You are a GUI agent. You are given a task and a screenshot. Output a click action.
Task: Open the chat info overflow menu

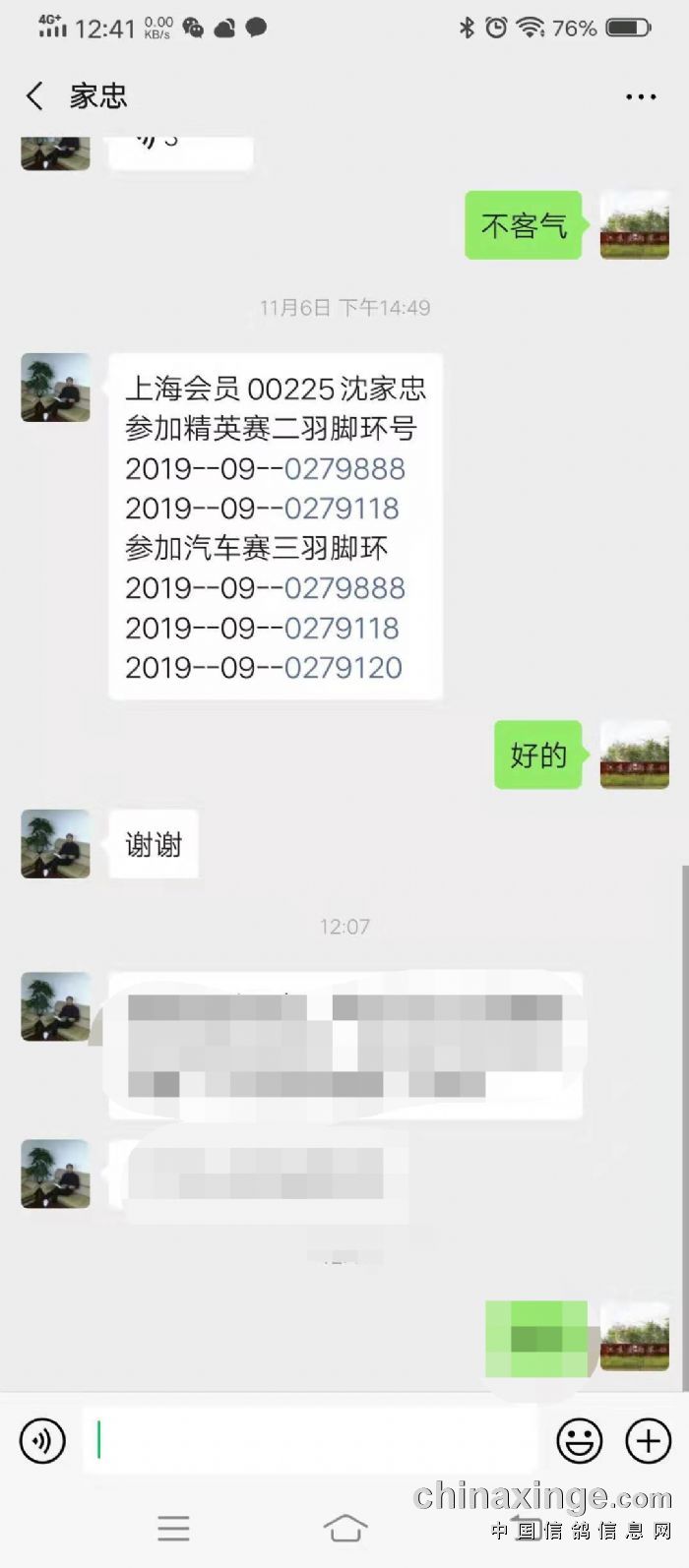tap(641, 96)
